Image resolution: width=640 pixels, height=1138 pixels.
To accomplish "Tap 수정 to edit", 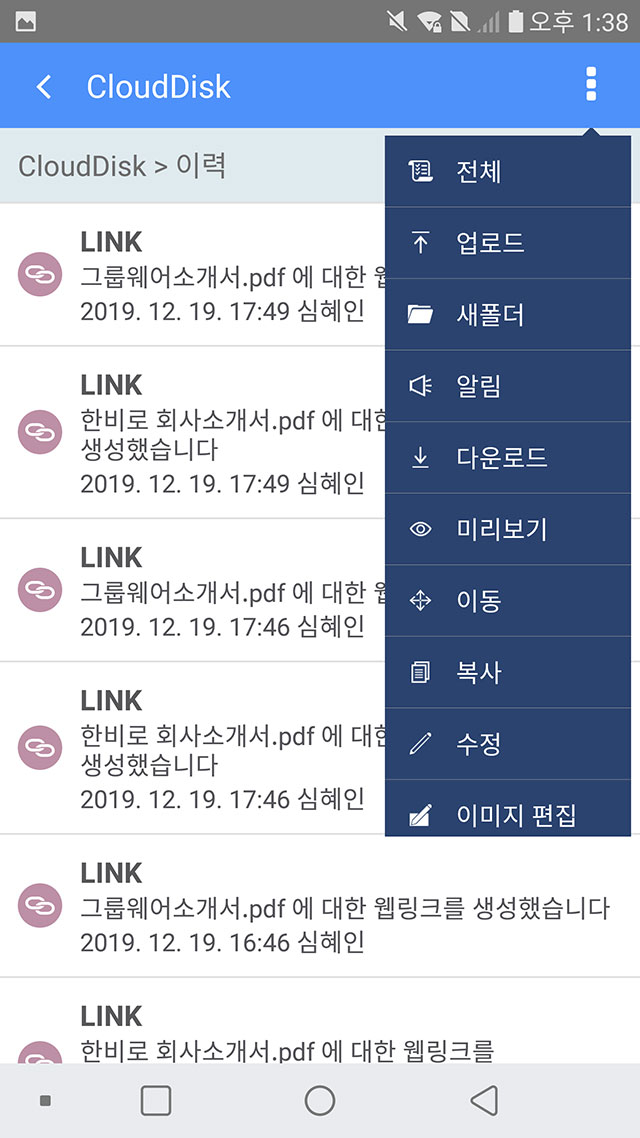I will click(x=507, y=744).
